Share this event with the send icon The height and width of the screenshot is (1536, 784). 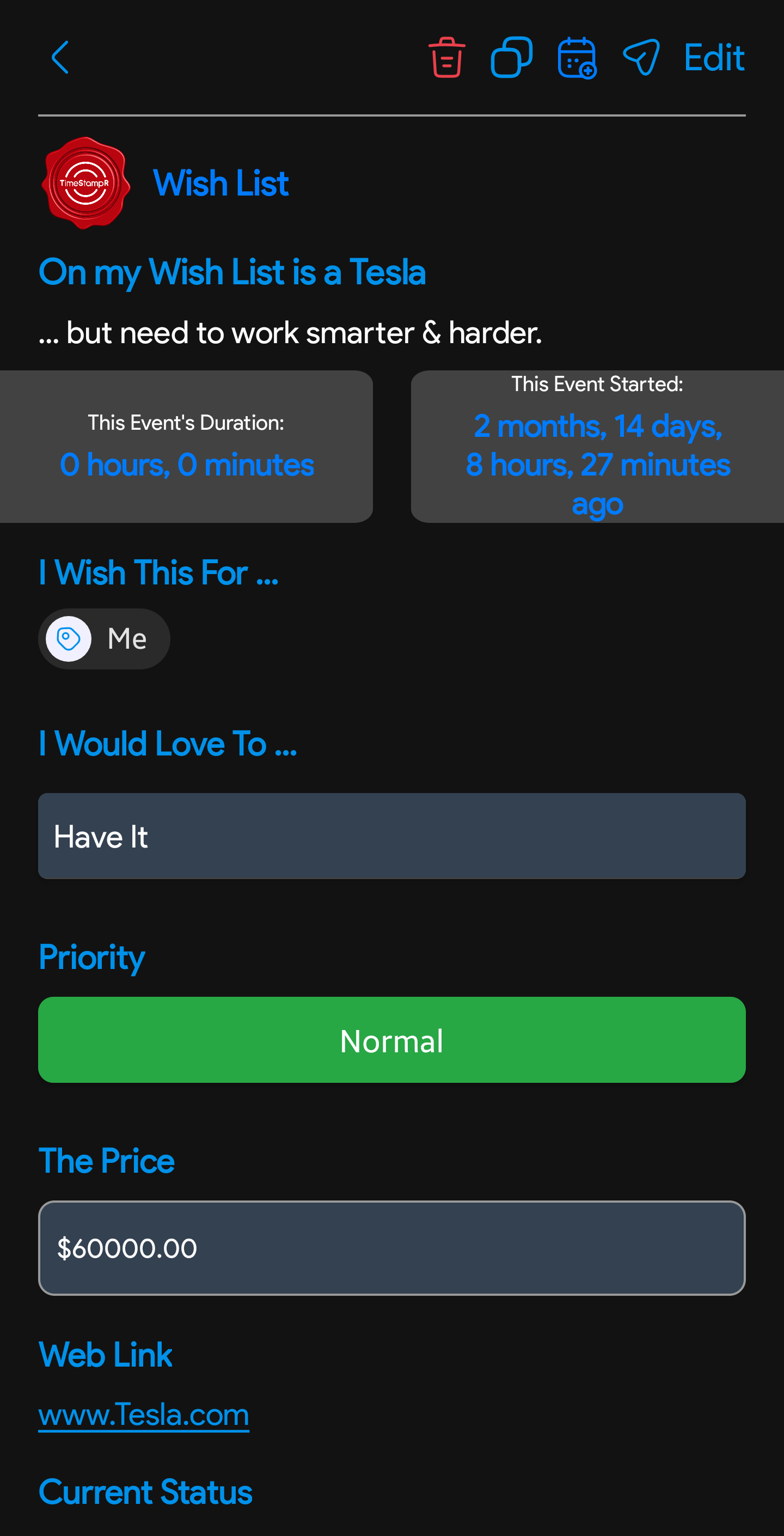(x=641, y=58)
